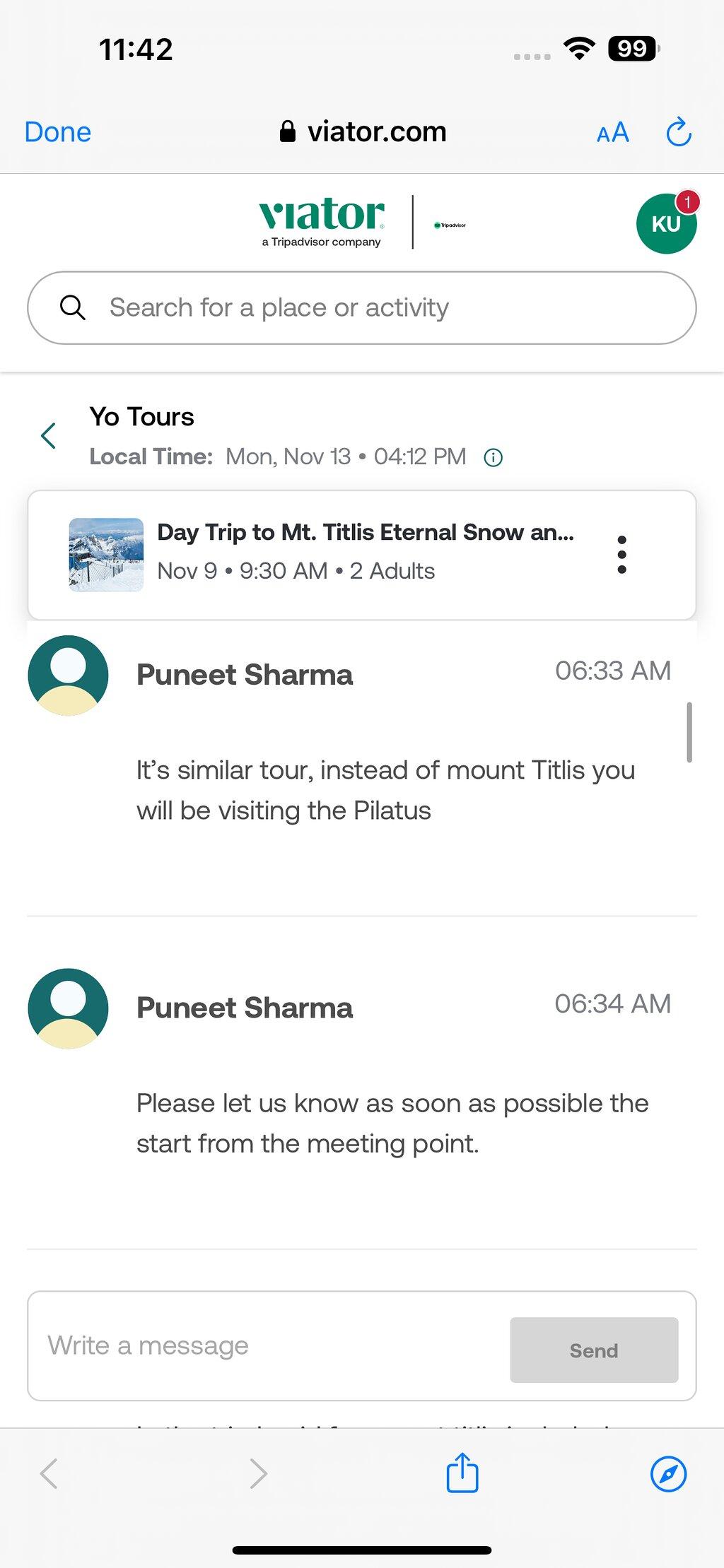Show the local time info tooltip

point(493,458)
